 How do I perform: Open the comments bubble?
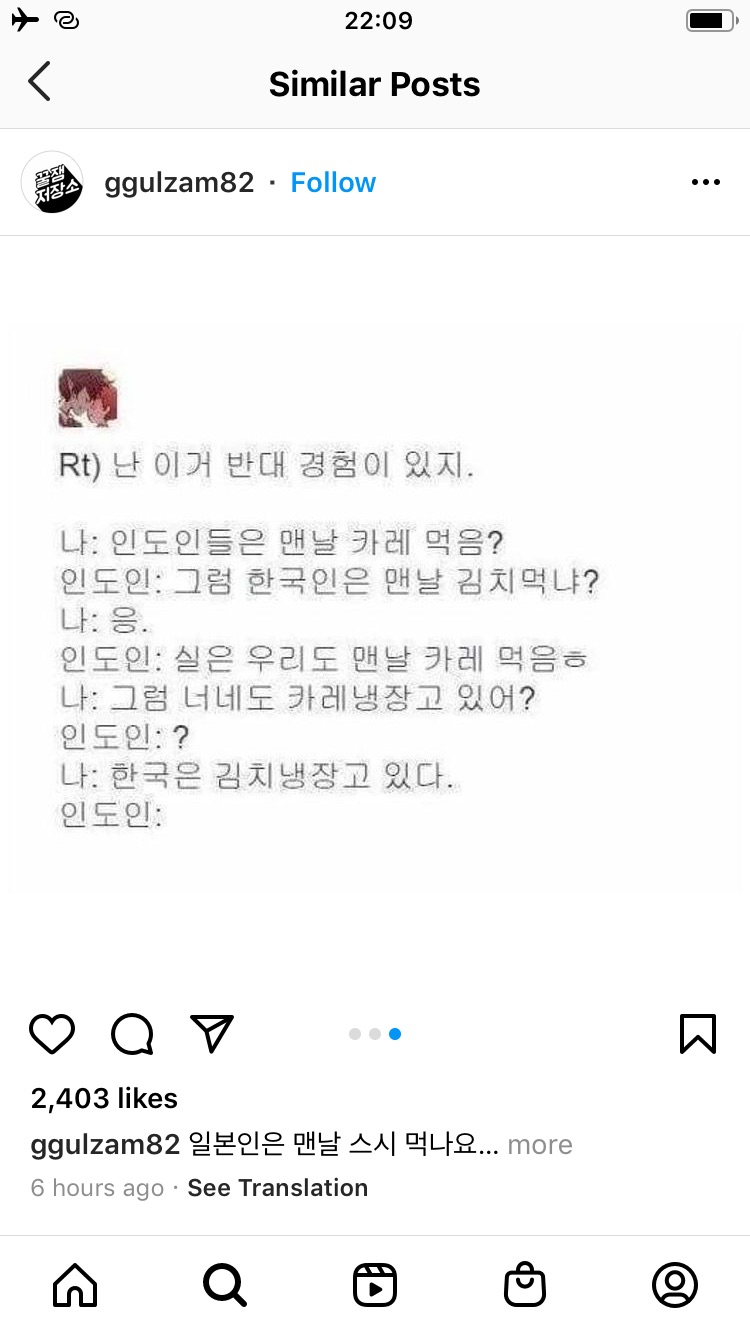(x=132, y=1033)
